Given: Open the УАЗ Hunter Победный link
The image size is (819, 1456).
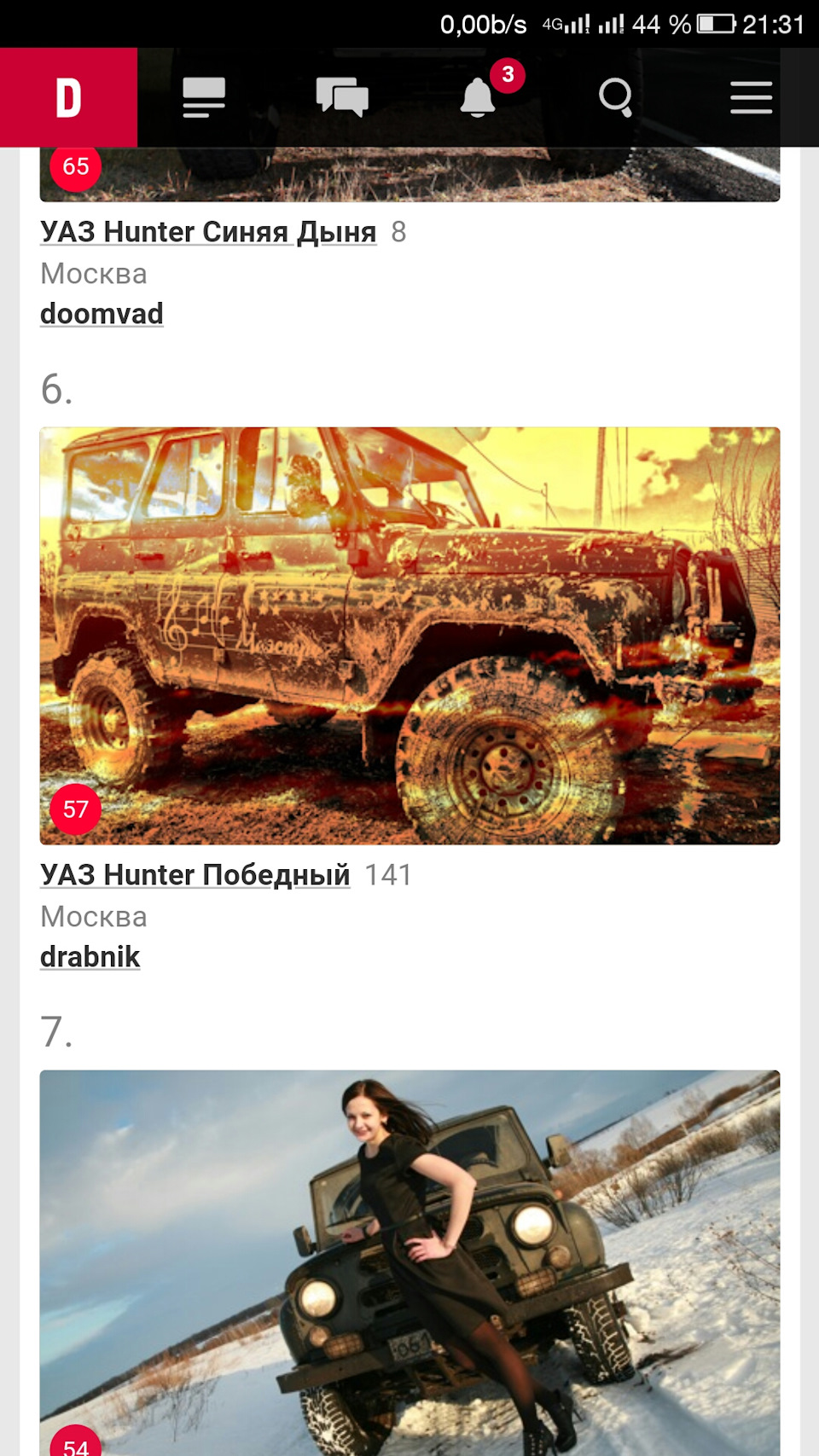Looking at the screenshot, I should [195, 875].
